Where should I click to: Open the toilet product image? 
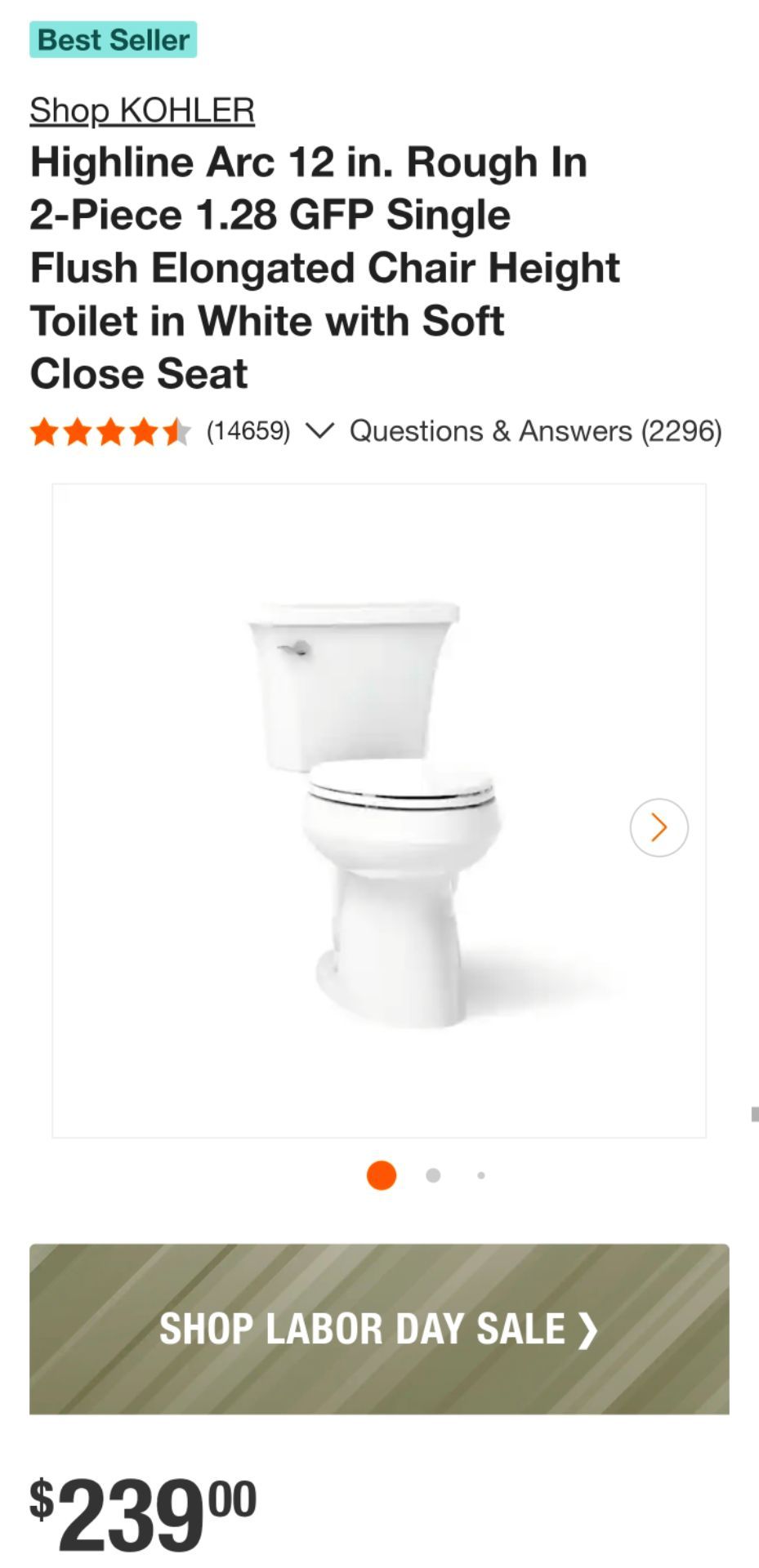pyautogui.click(x=379, y=811)
